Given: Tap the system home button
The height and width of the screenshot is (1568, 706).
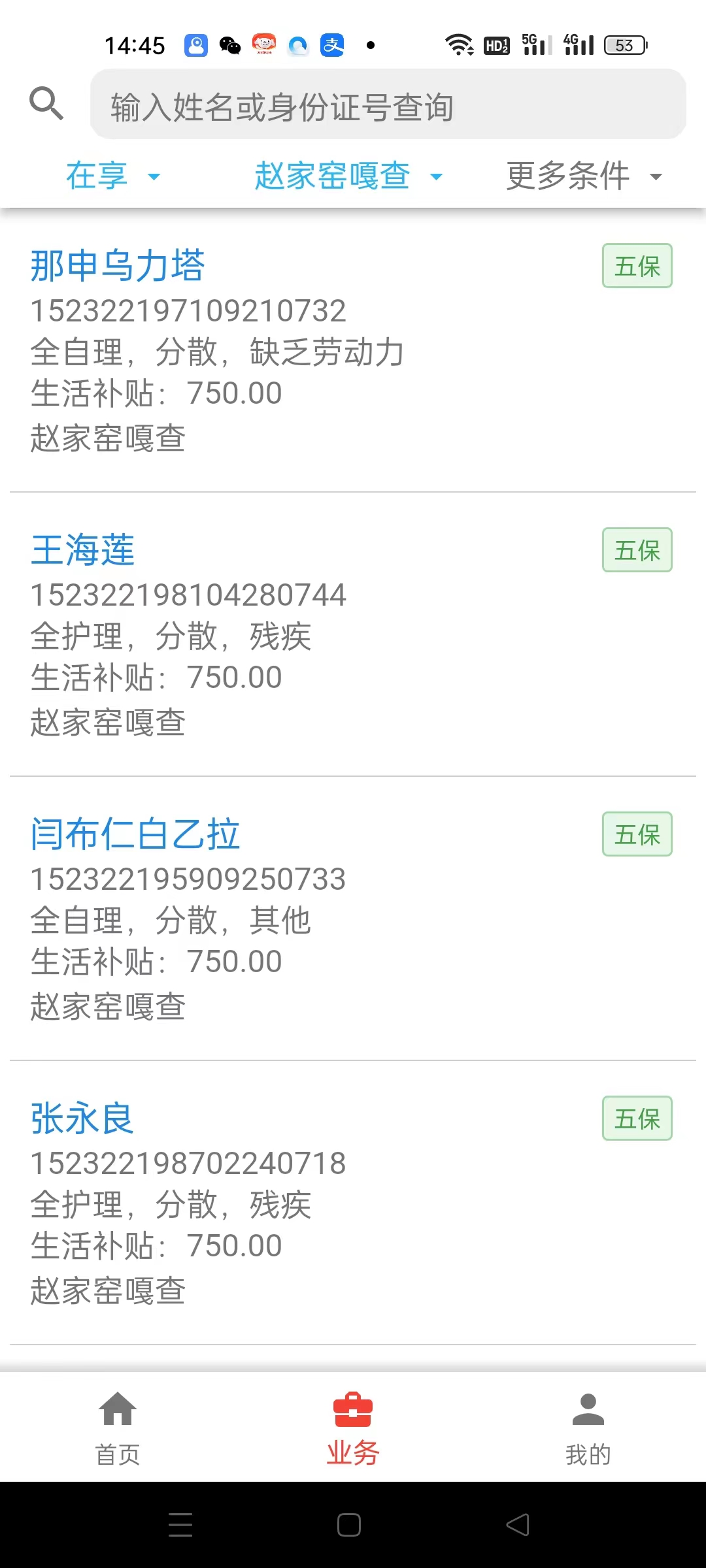Looking at the screenshot, I should tap(349, 1525).
